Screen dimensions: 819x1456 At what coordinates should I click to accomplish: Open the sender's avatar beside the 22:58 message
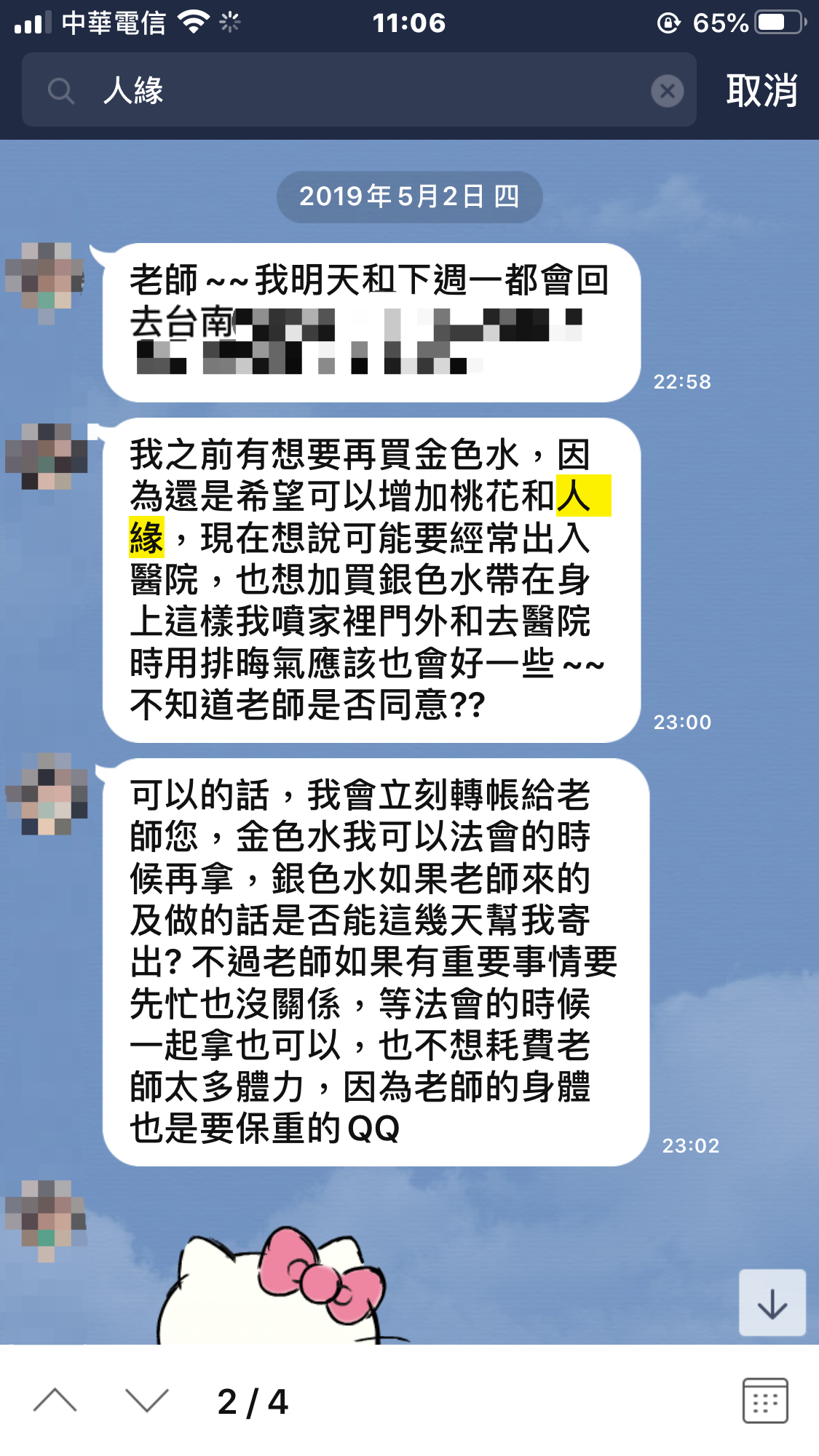(x=47, y=279)
